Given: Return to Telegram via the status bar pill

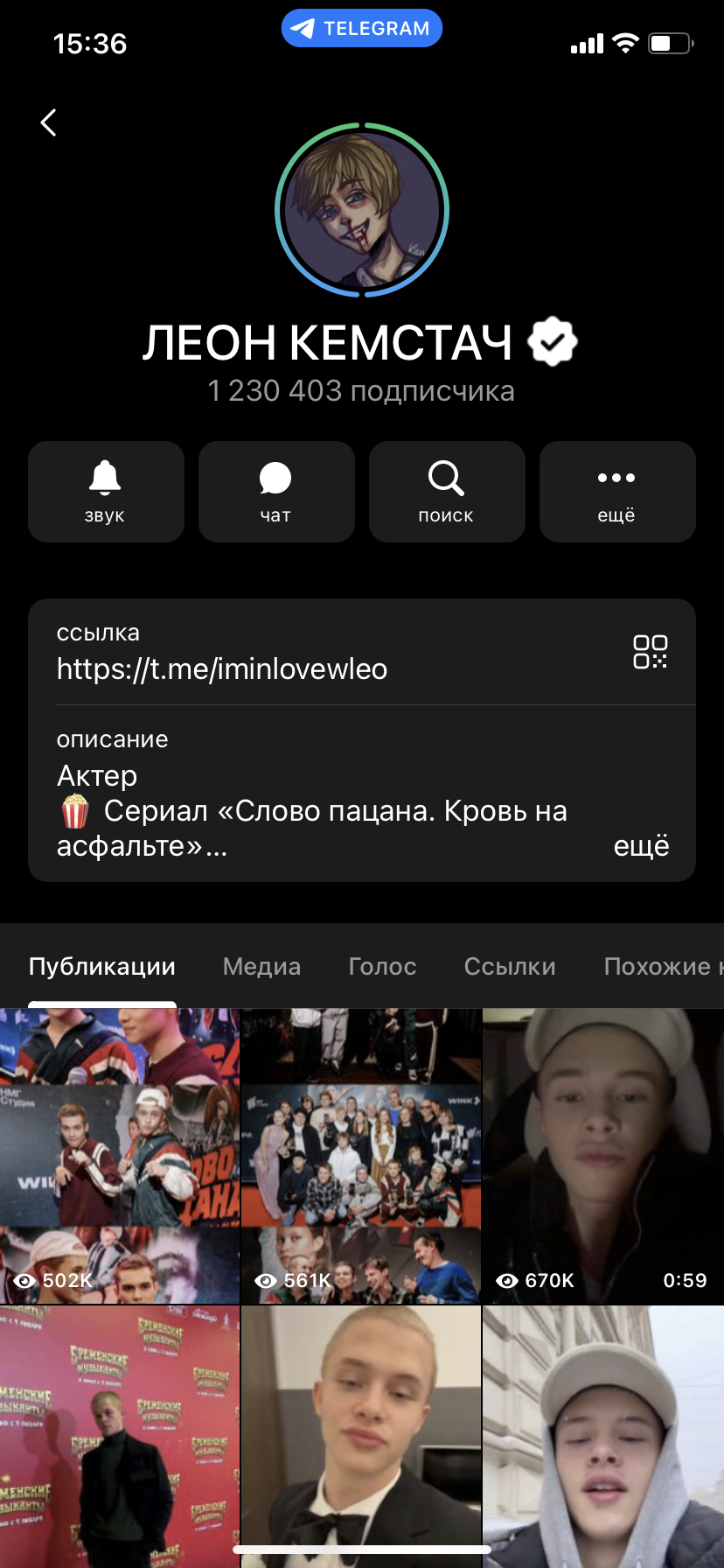Looking at the screenshot, I should click(x=362, y=28).
